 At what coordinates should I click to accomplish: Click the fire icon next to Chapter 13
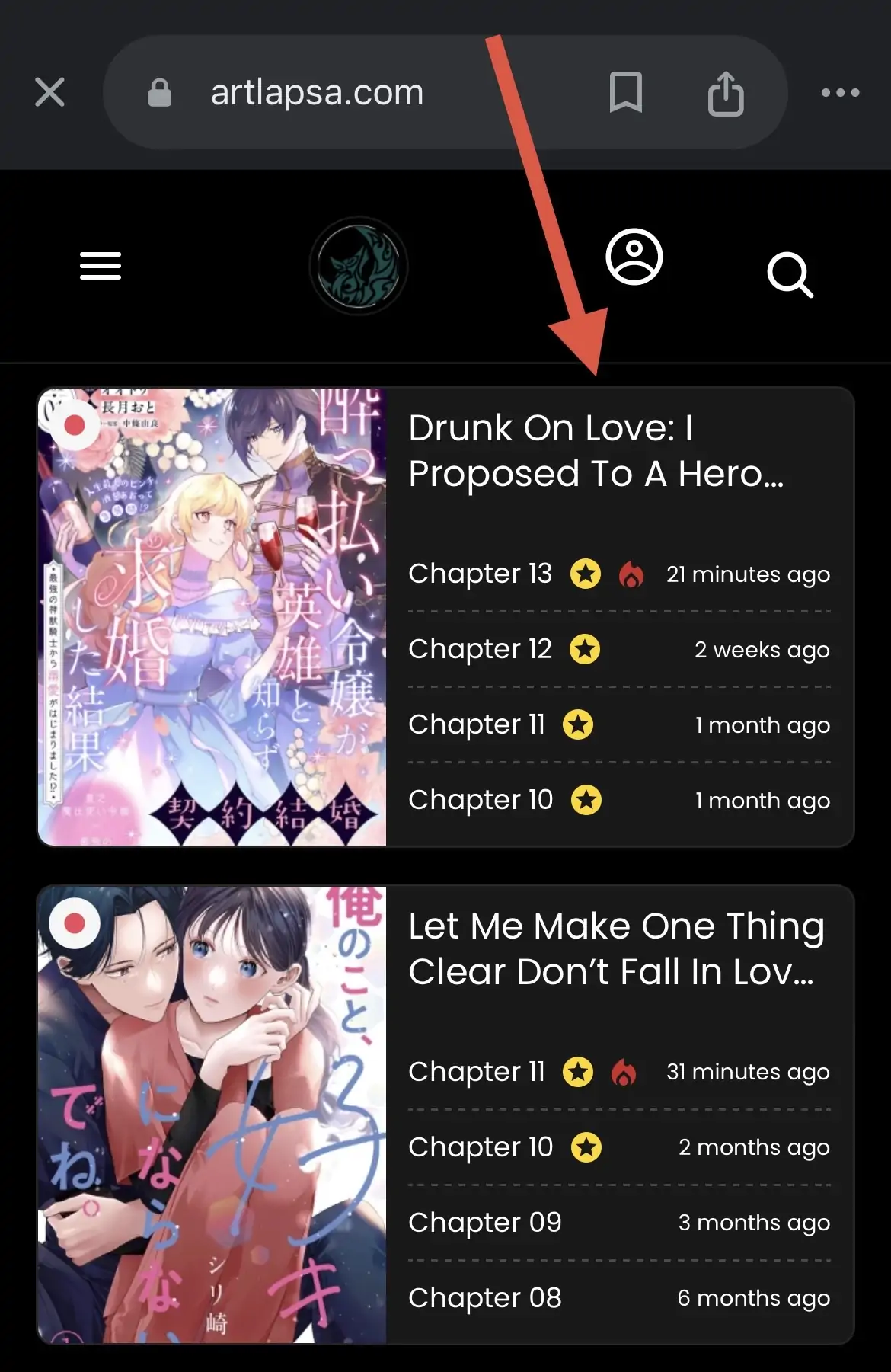coord(631,574)
